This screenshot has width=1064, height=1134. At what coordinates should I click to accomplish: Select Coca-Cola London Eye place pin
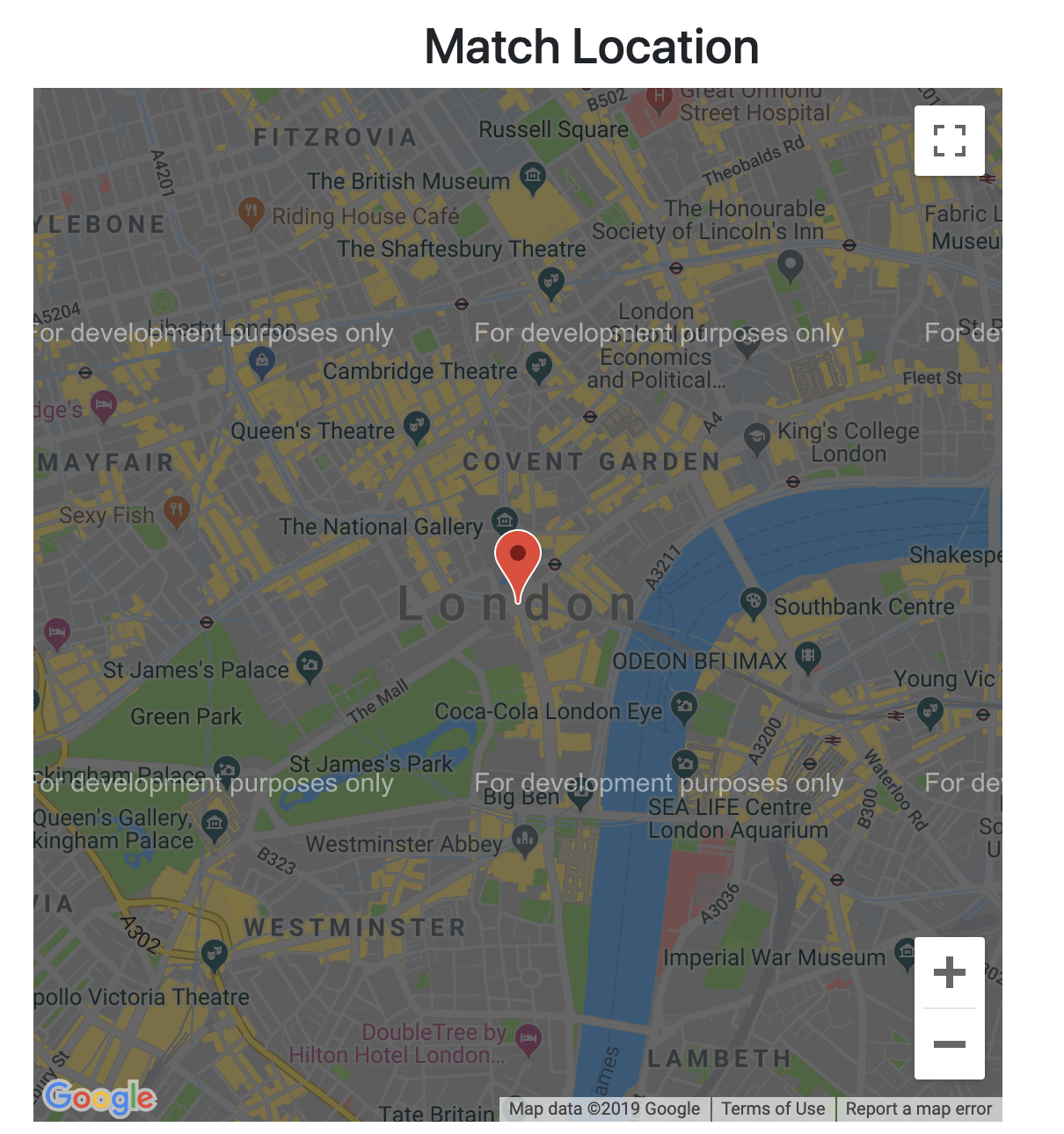click(x=683, y=706)
